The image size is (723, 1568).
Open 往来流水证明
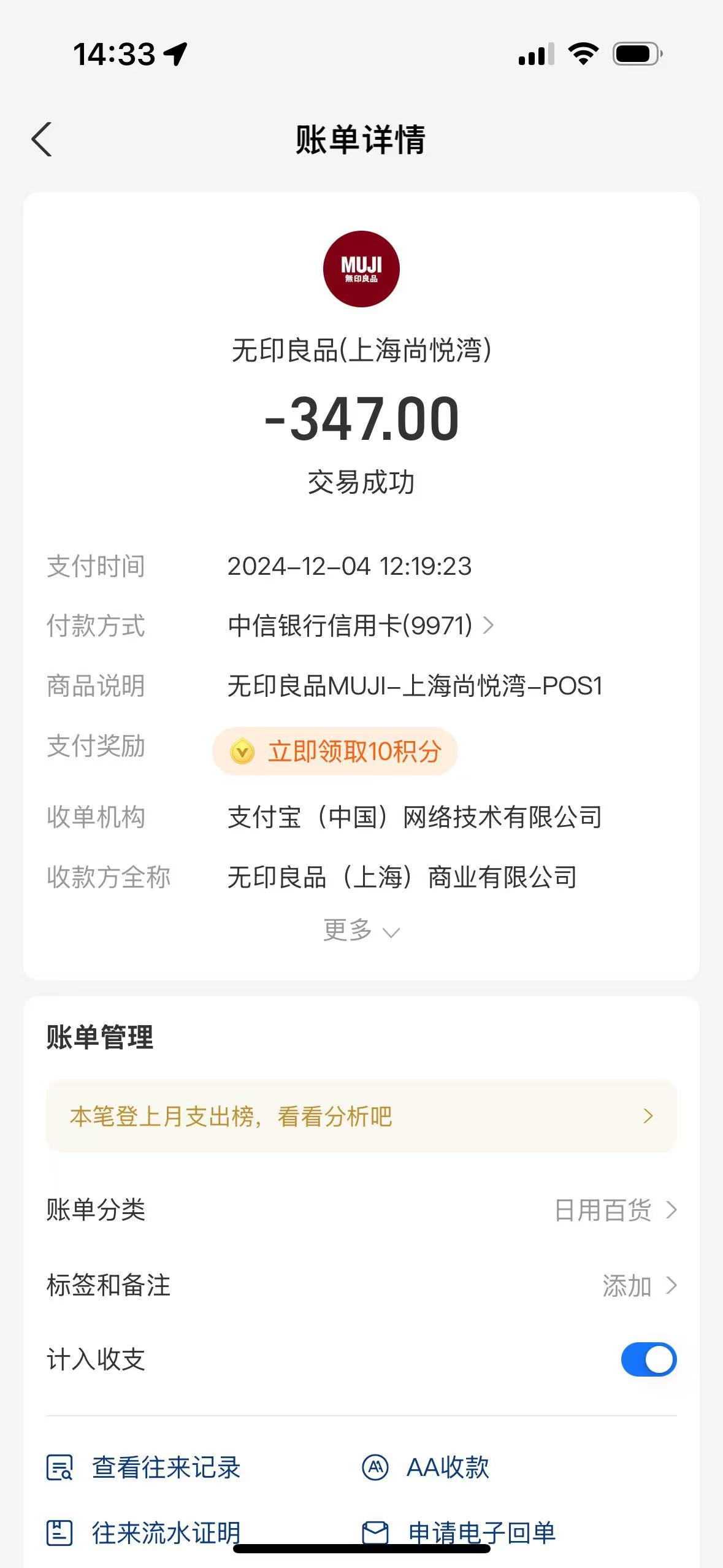click(143, 1533)
